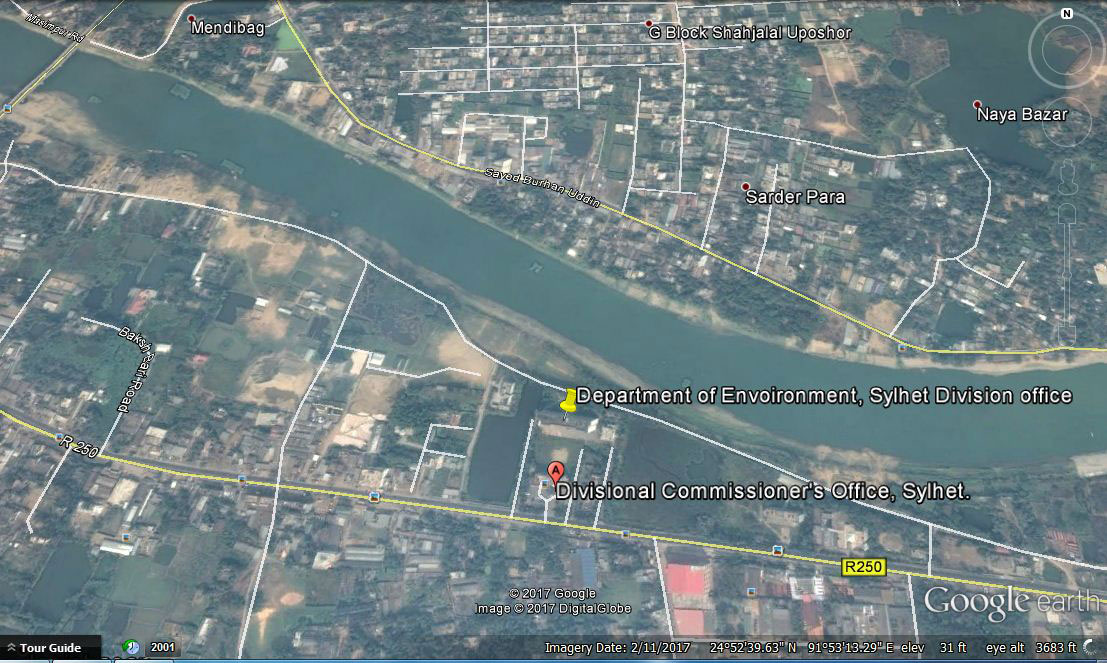Select the Sarder Para place marker
Viewport: 1107px width, 663px height.
tap(745, 187)
